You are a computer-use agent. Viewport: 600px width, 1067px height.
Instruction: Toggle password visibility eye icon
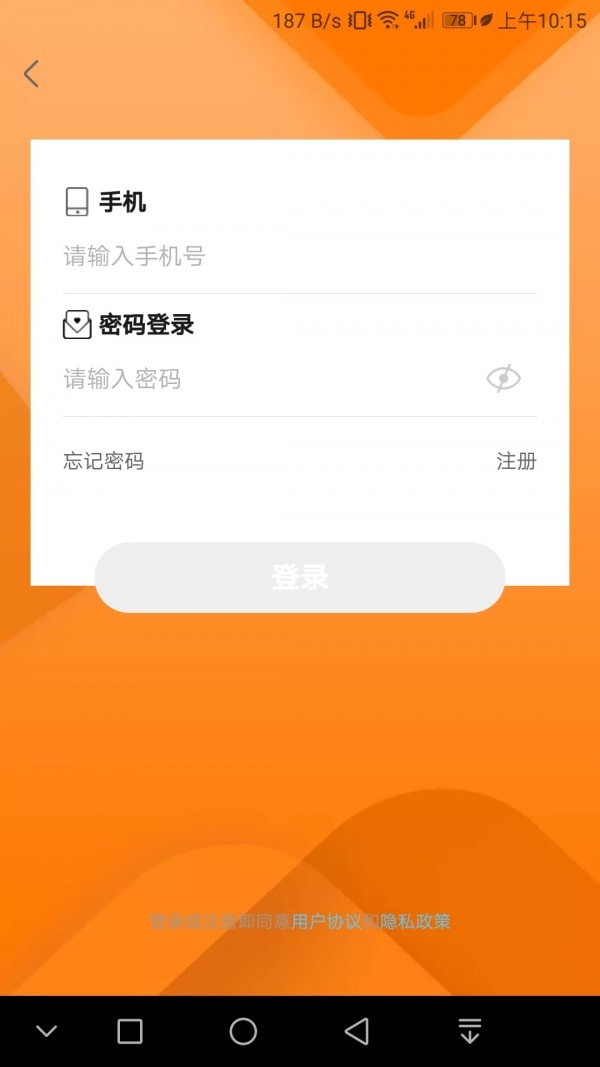click(x=503, y=378)
